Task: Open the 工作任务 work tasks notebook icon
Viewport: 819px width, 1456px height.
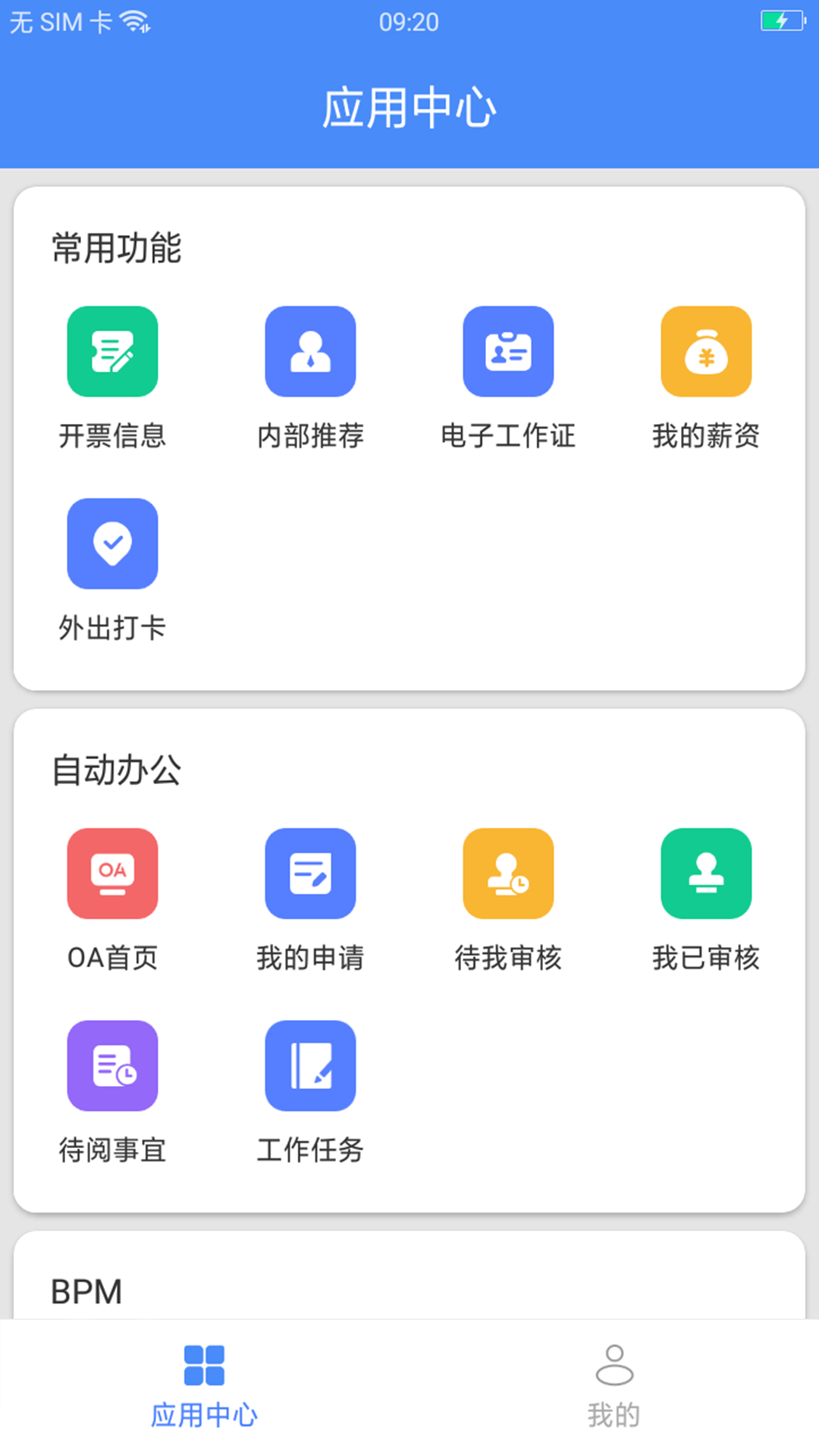Action: [310, 1065]
